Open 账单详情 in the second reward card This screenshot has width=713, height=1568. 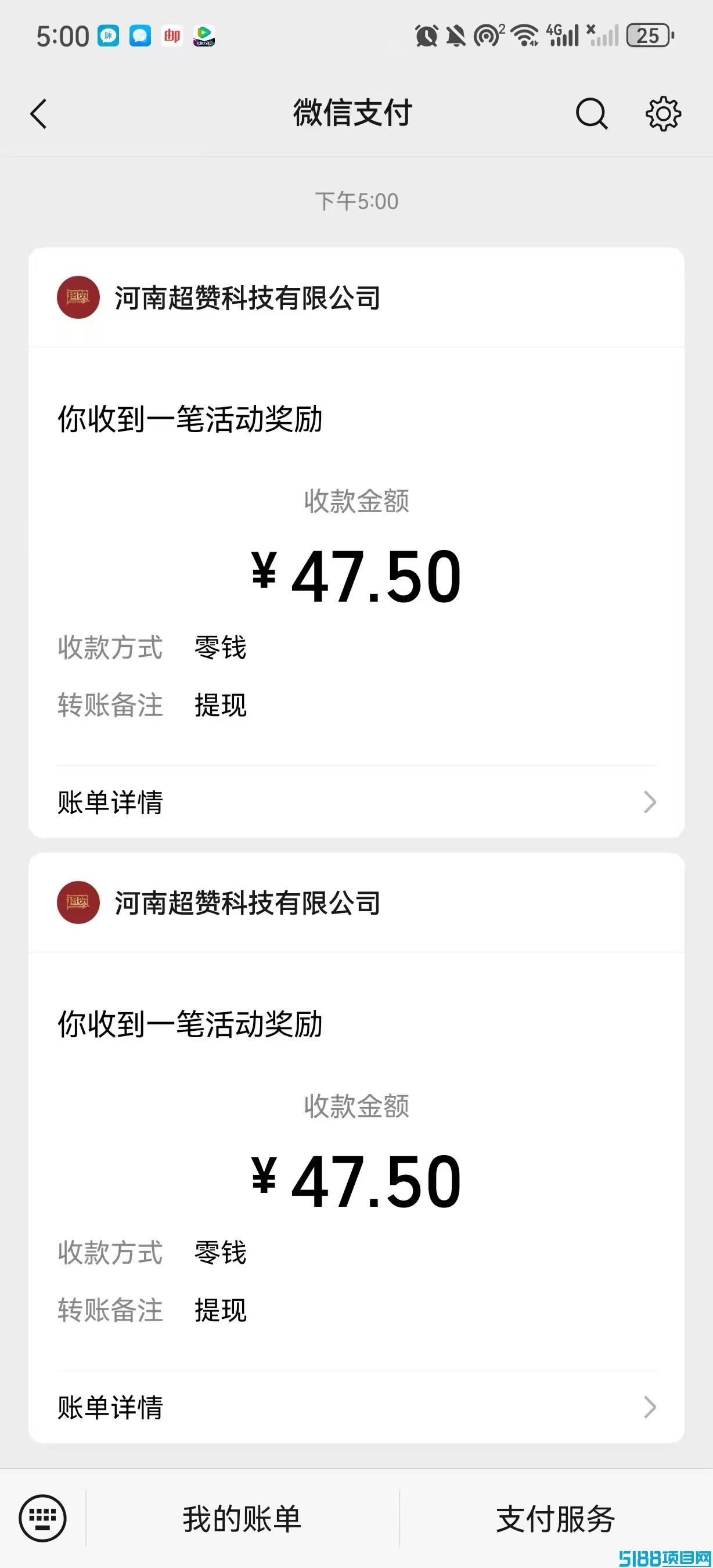pyautogui.click(x=356, y=1407)
